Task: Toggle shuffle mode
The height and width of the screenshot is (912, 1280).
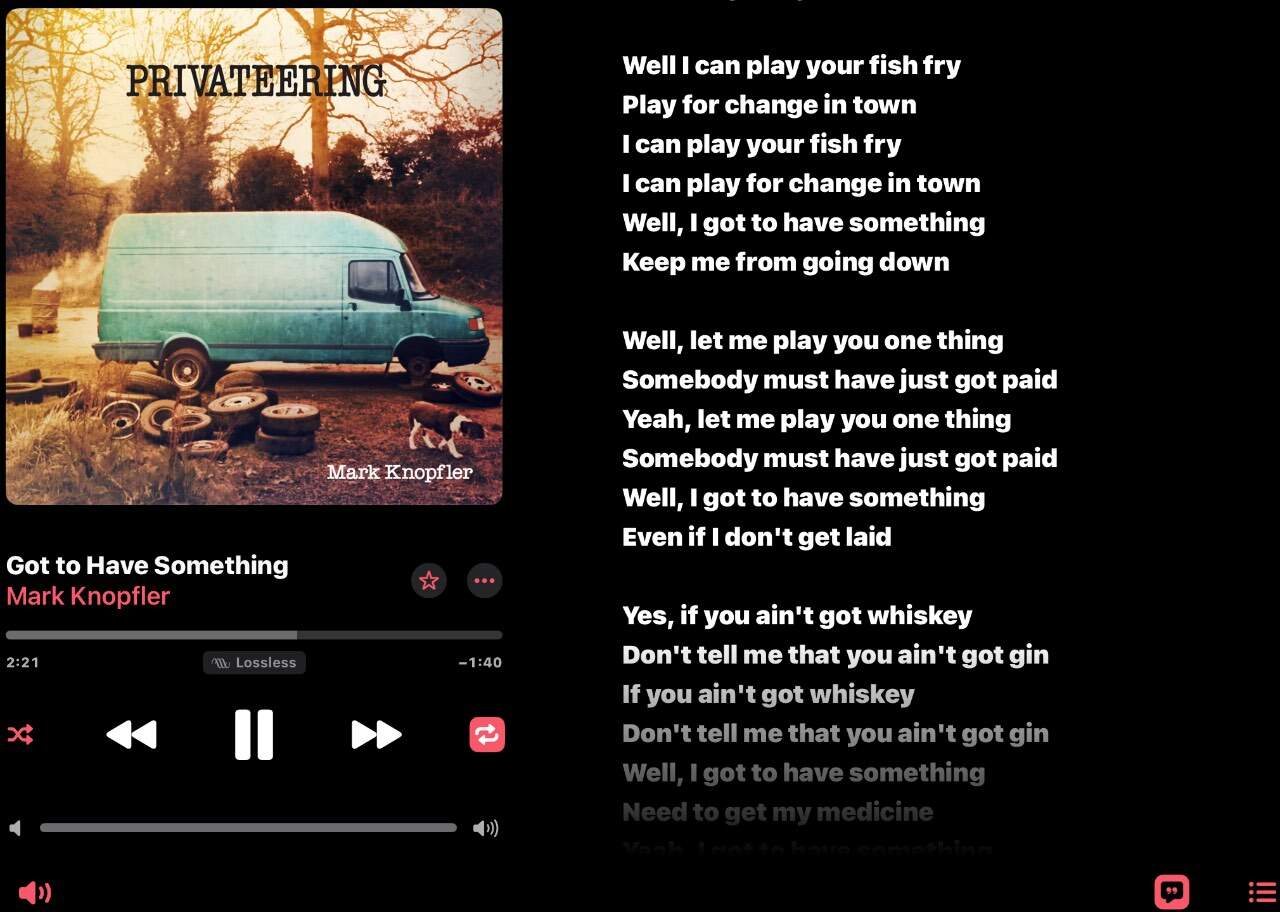Action: (x=20, y=735)
